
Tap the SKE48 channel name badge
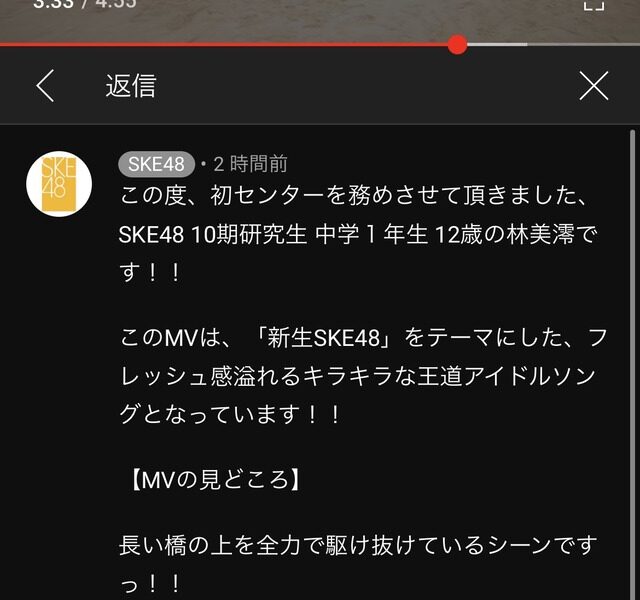tap(156, 164)
